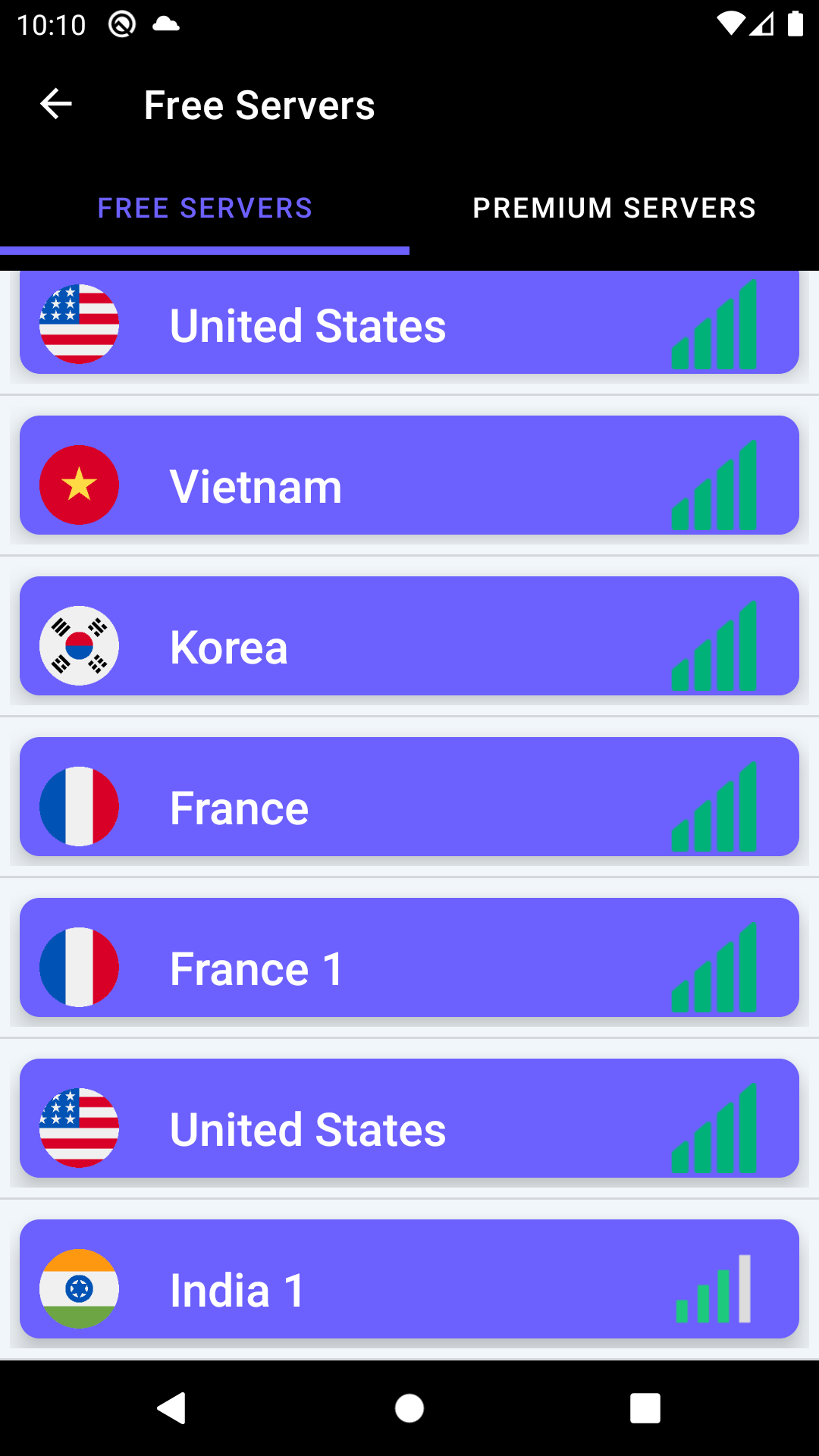
Task: Connect to the Korea server
Action: (409, 645)
